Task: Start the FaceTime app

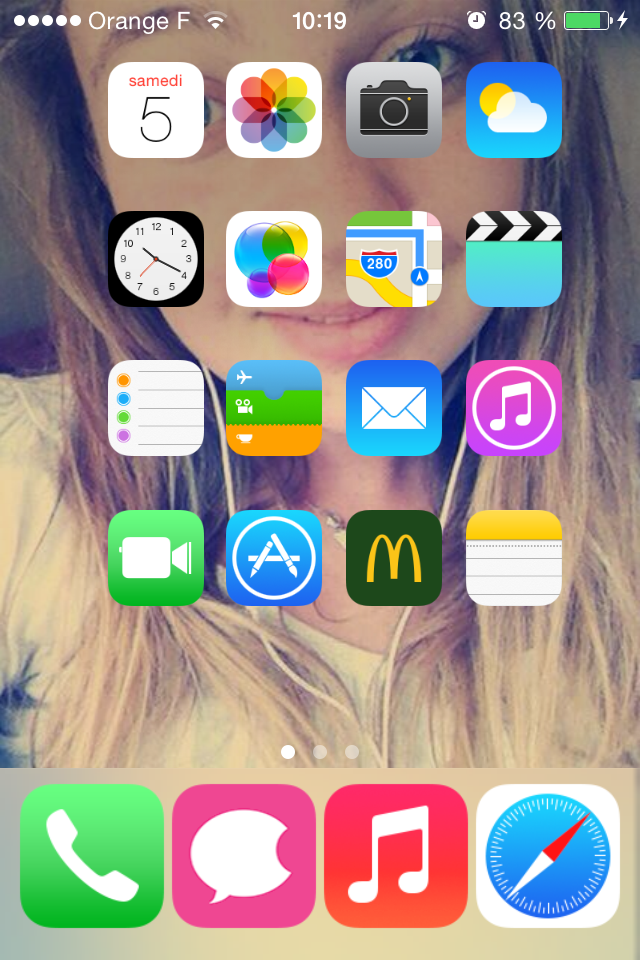Action: [156, 558]
